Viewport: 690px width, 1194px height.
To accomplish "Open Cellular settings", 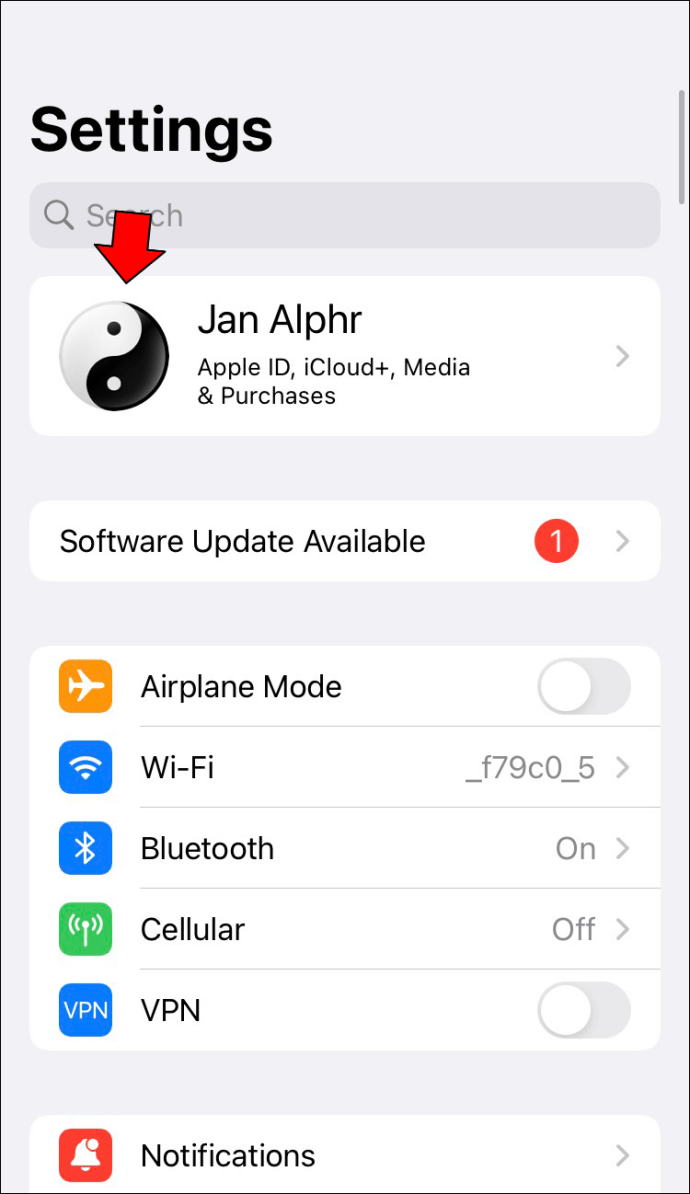I will pos(345,930).
